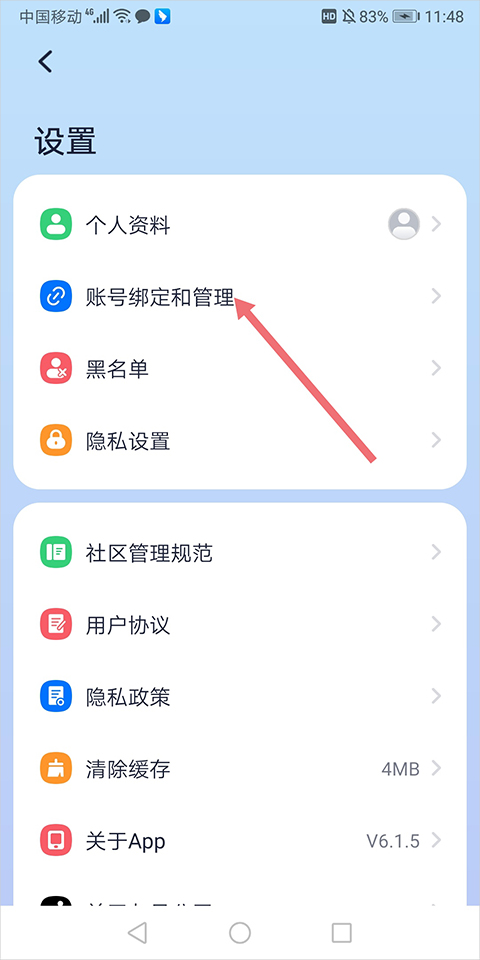Open 账号绑定和管理 settings

click(240, 296)
